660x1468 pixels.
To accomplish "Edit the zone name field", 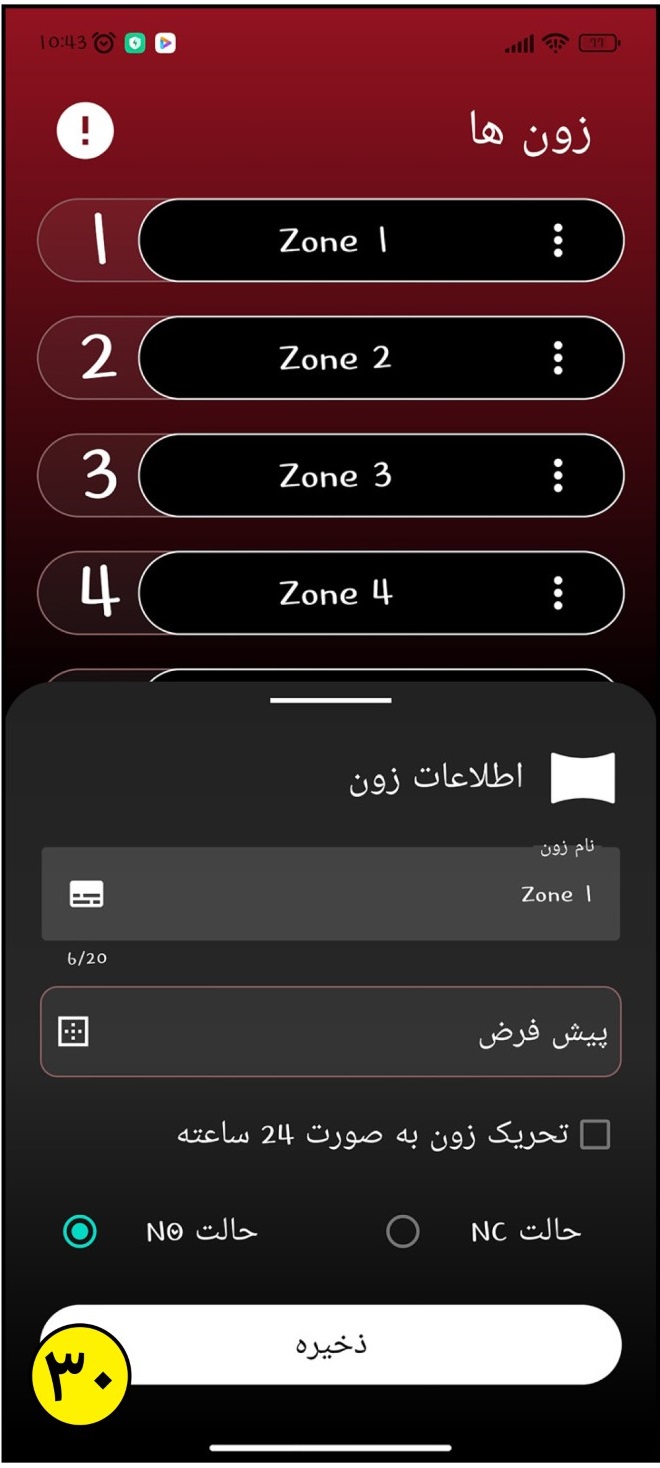I will point(330,894).
